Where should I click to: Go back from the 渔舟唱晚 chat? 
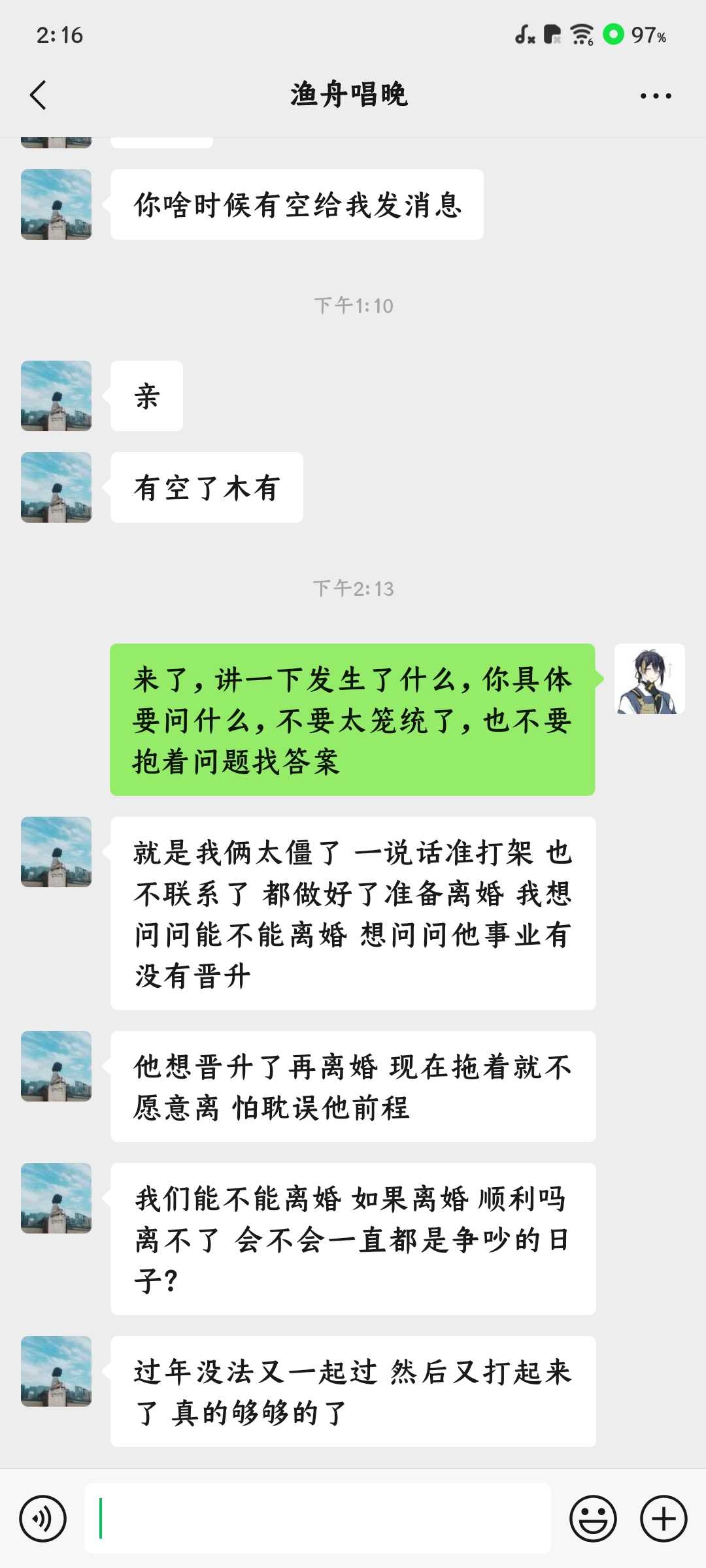tap(39, 95)
